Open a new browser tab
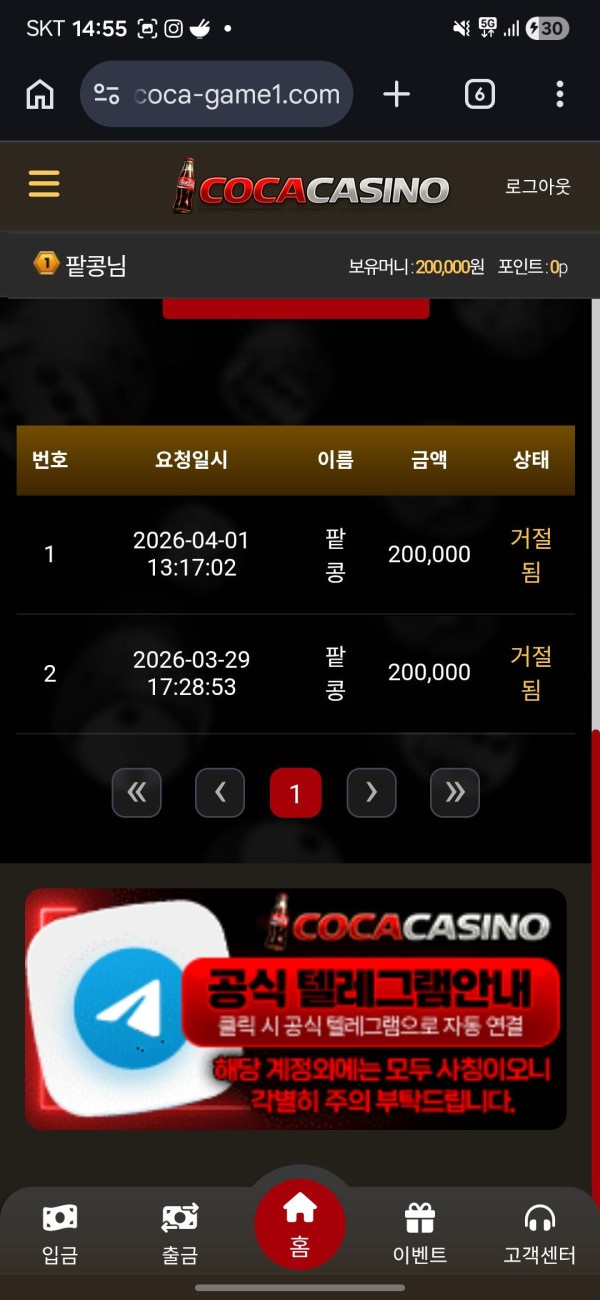Viewport: 600px width, 1300px height. click(x=397, y=95)
